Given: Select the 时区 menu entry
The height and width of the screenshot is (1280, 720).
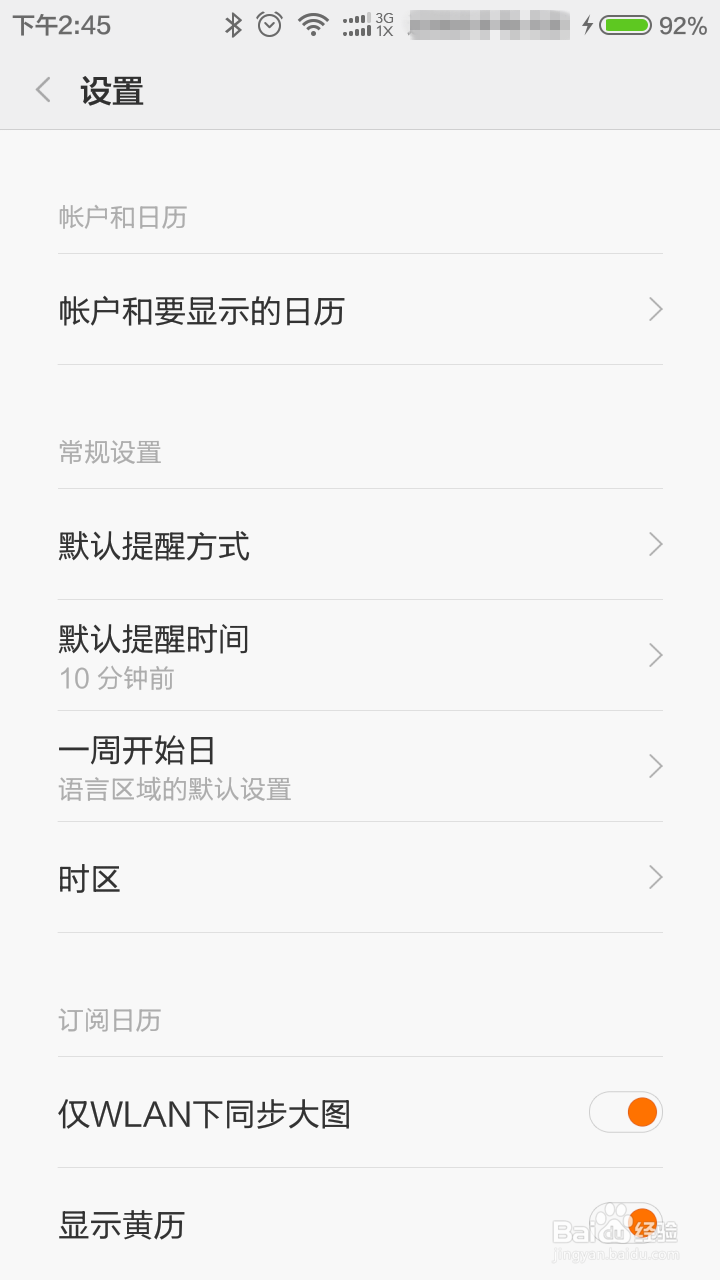Looking at the screenshot, I should click(360, 878).
